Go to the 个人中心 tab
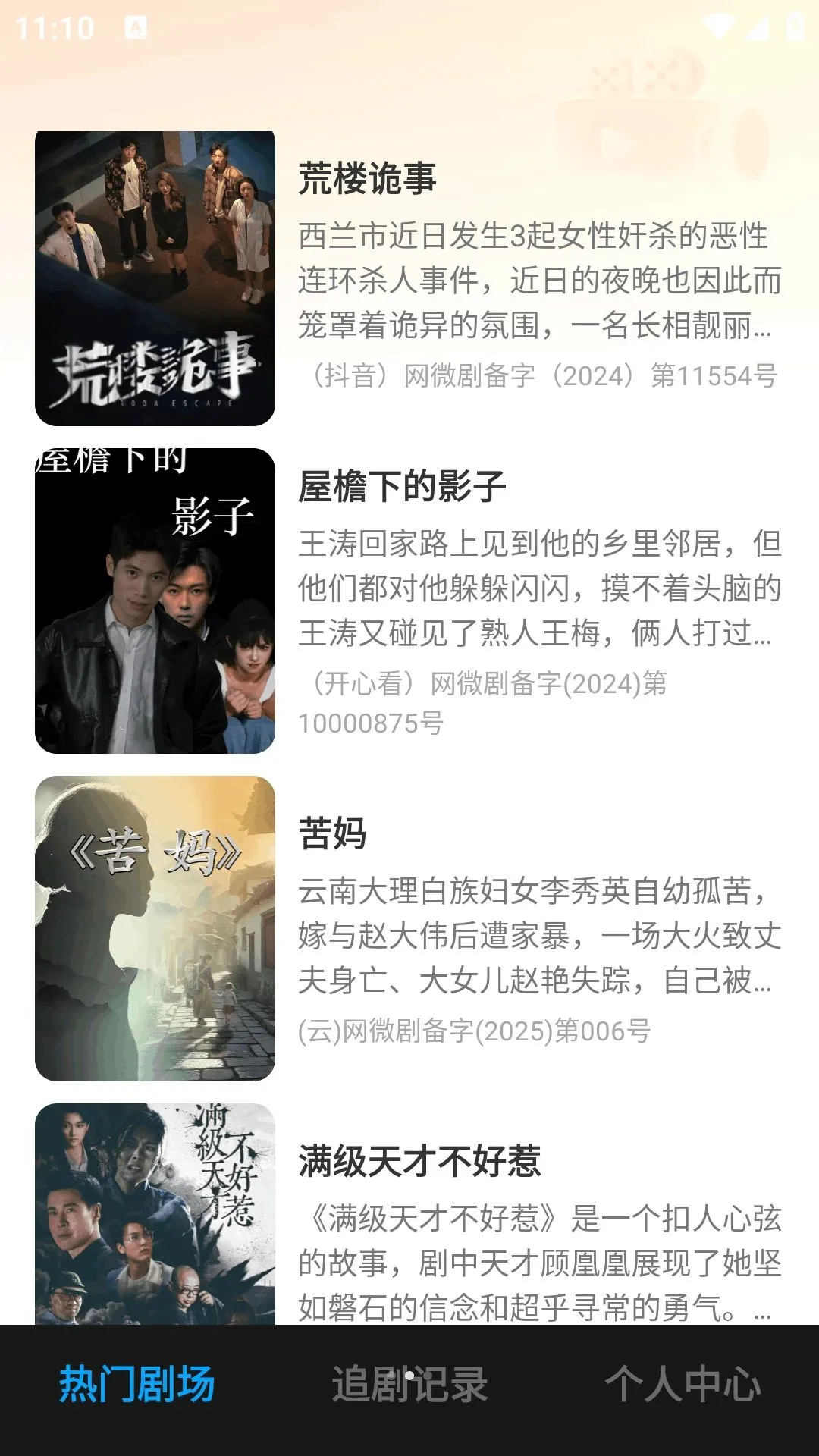This screenshot has height=1456, width=819. (x=682, y=1384)
